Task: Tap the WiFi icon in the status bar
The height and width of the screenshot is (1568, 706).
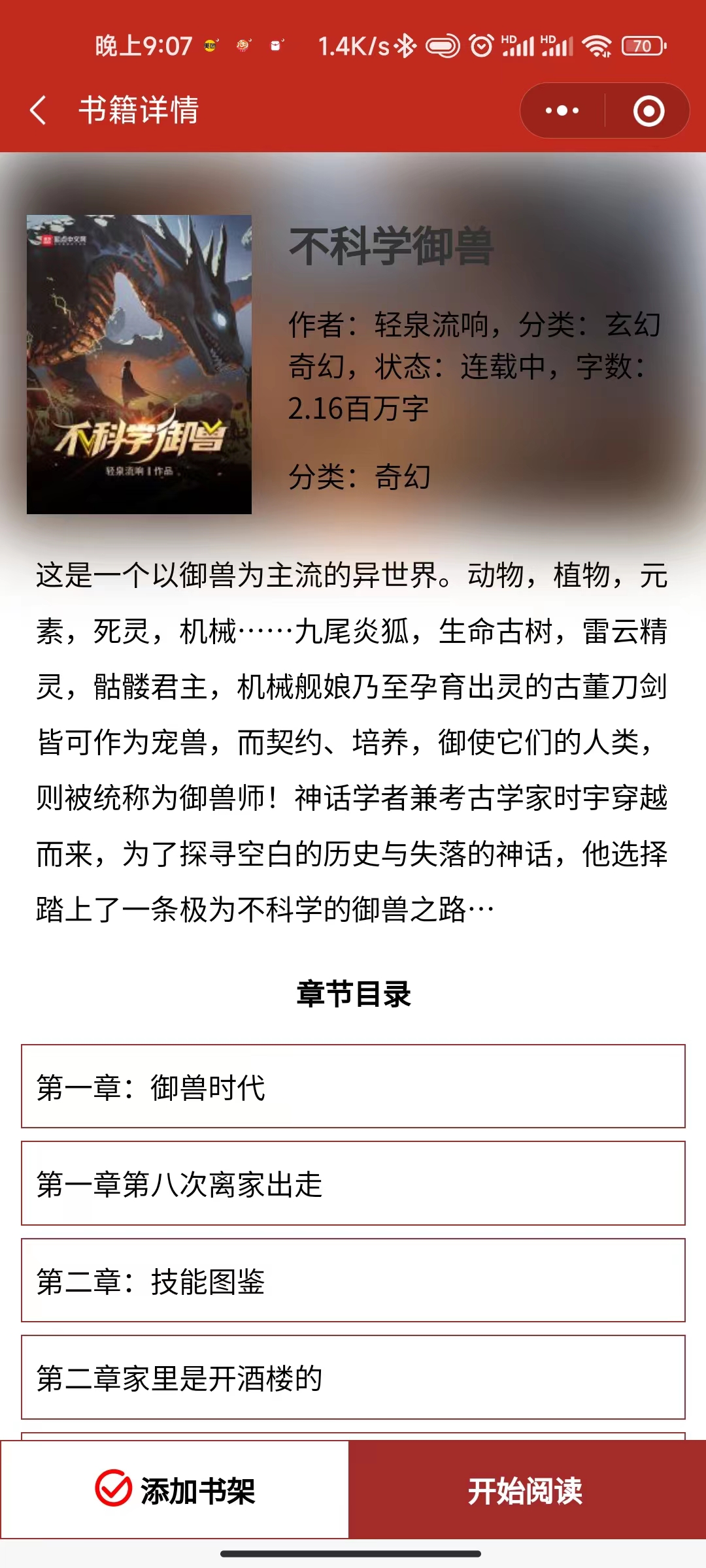Action: pyautogui.click(x=598, y=44)
